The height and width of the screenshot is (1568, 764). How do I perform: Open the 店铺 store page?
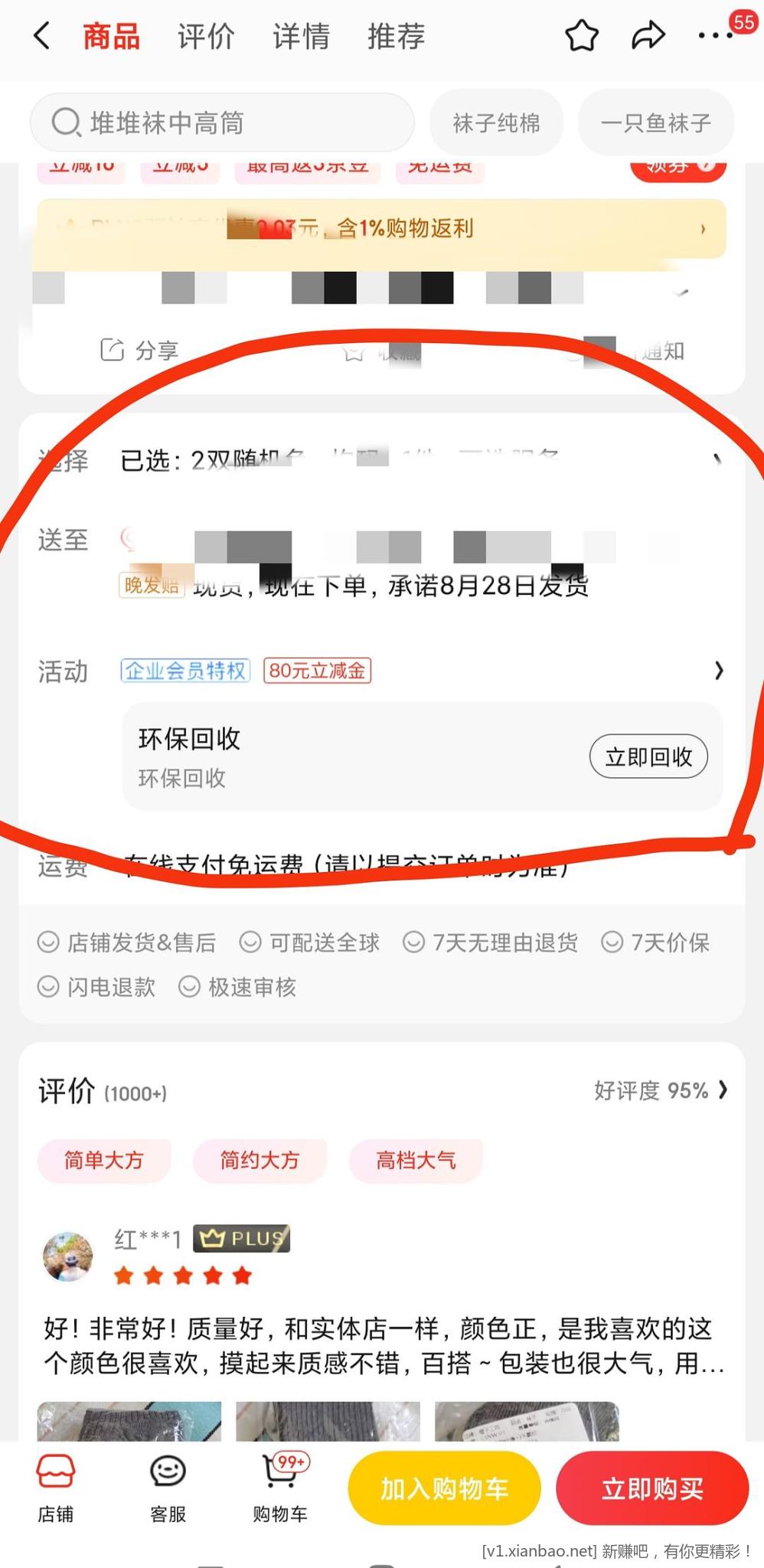point(56,1488)
